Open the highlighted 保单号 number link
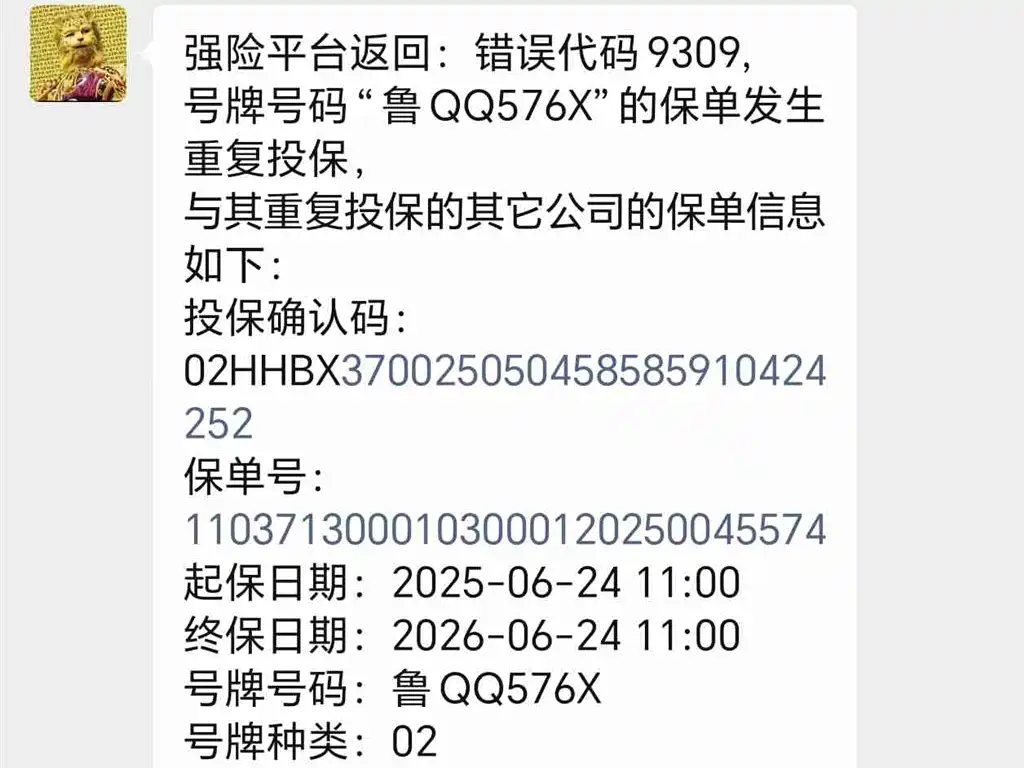 [505, 529]
